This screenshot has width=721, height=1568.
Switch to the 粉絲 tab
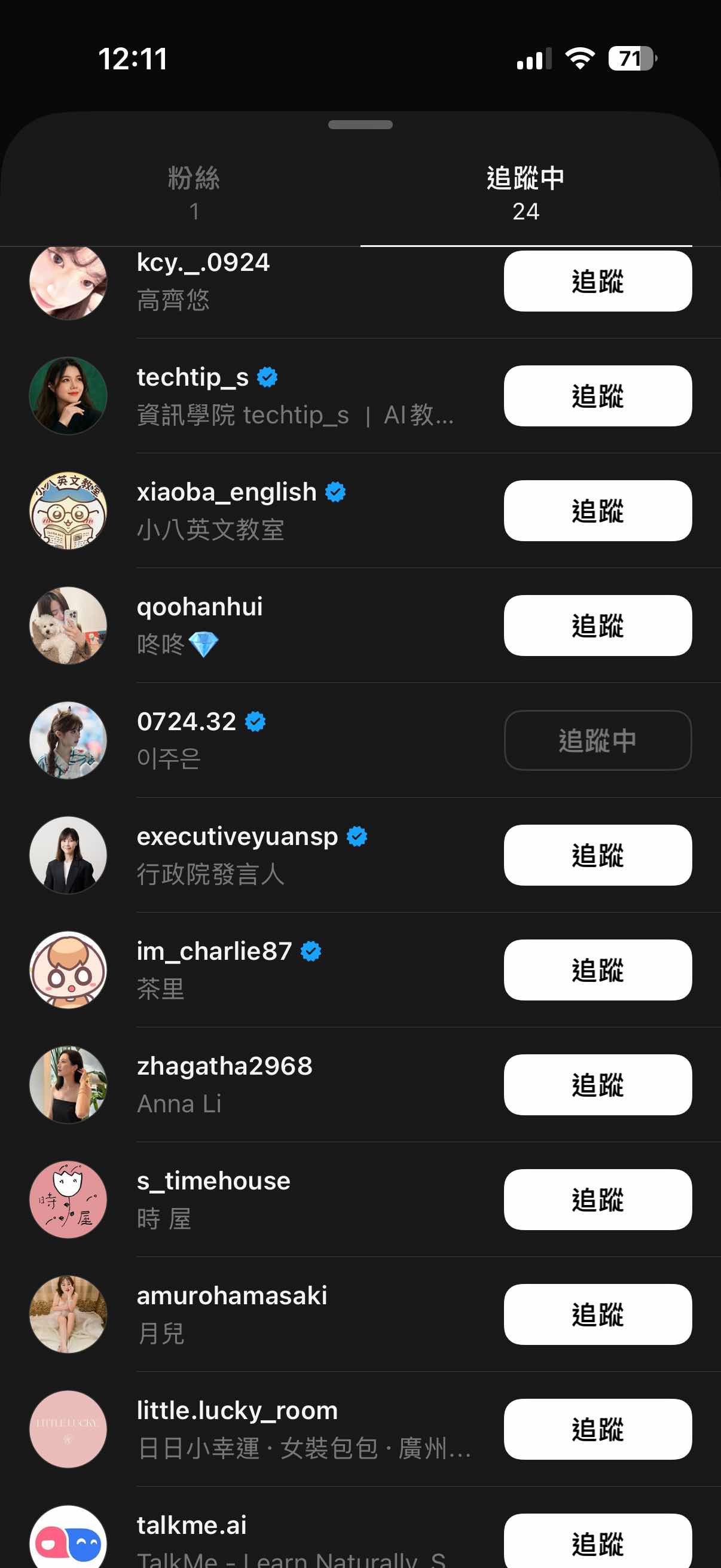tap(194, 194)
